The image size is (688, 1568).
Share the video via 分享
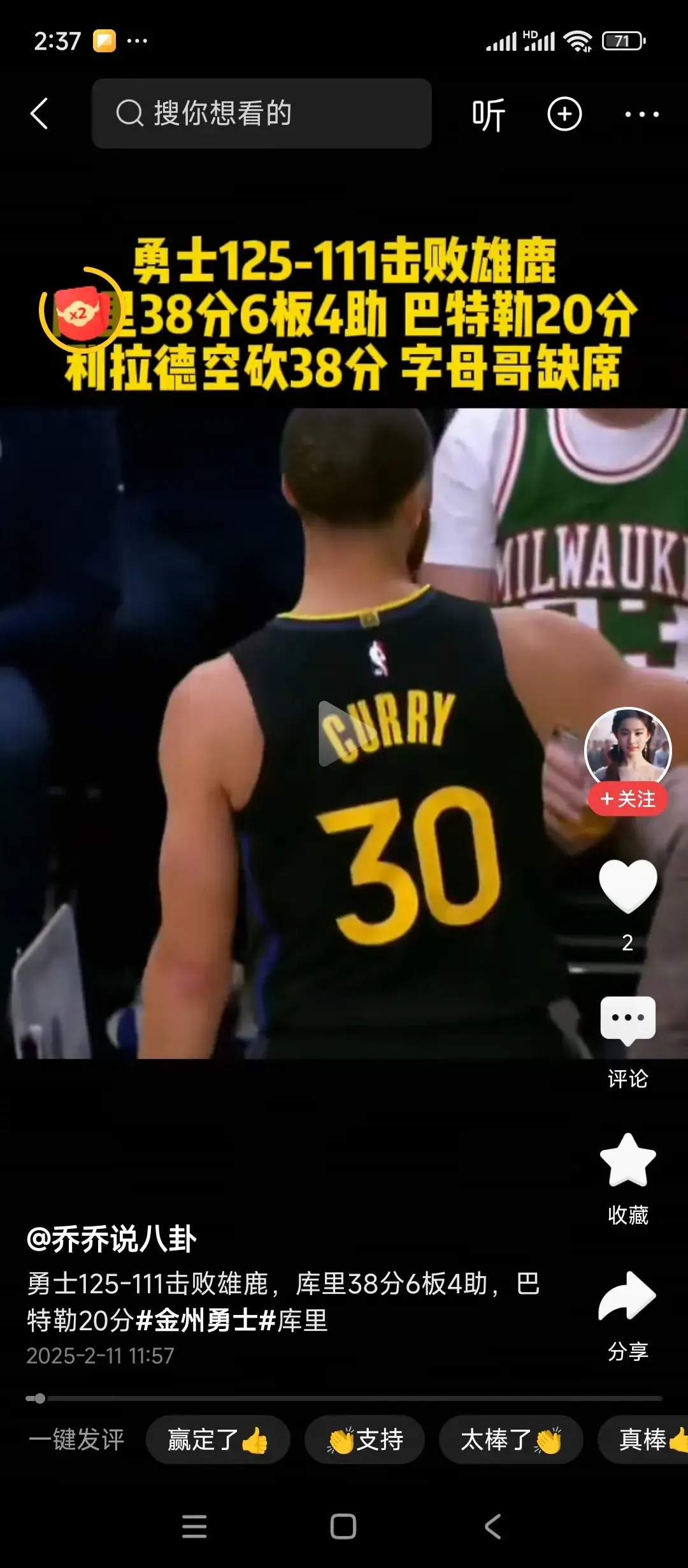[x=627, y=1297]
